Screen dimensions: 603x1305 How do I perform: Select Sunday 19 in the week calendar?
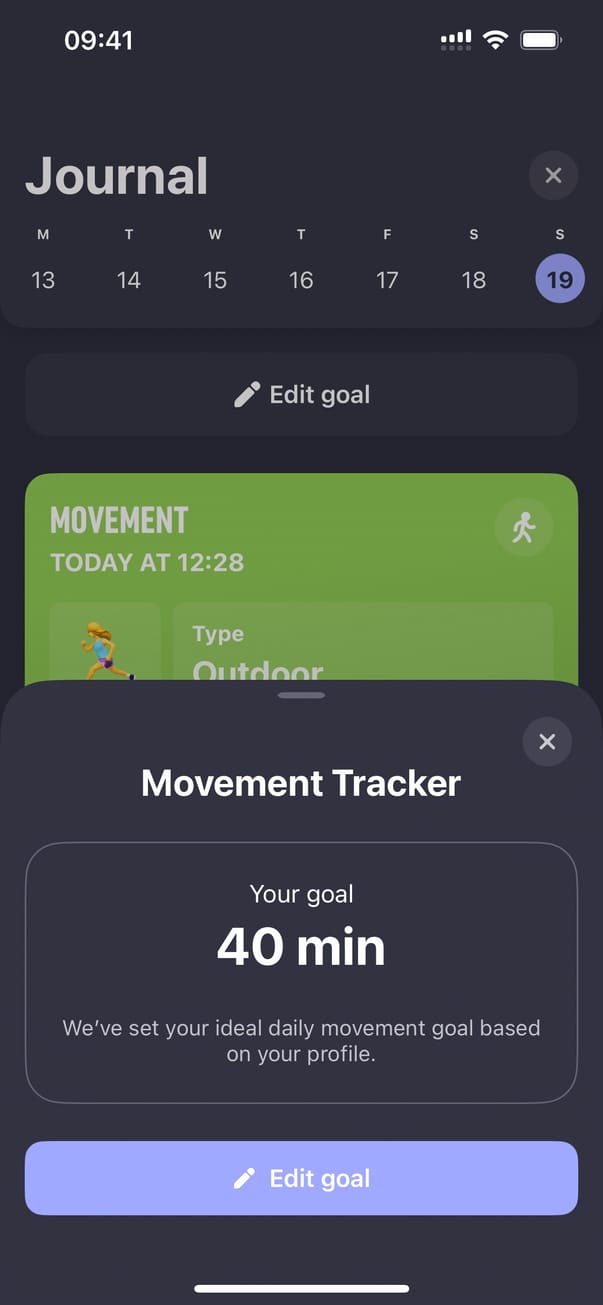click(560, 279)
